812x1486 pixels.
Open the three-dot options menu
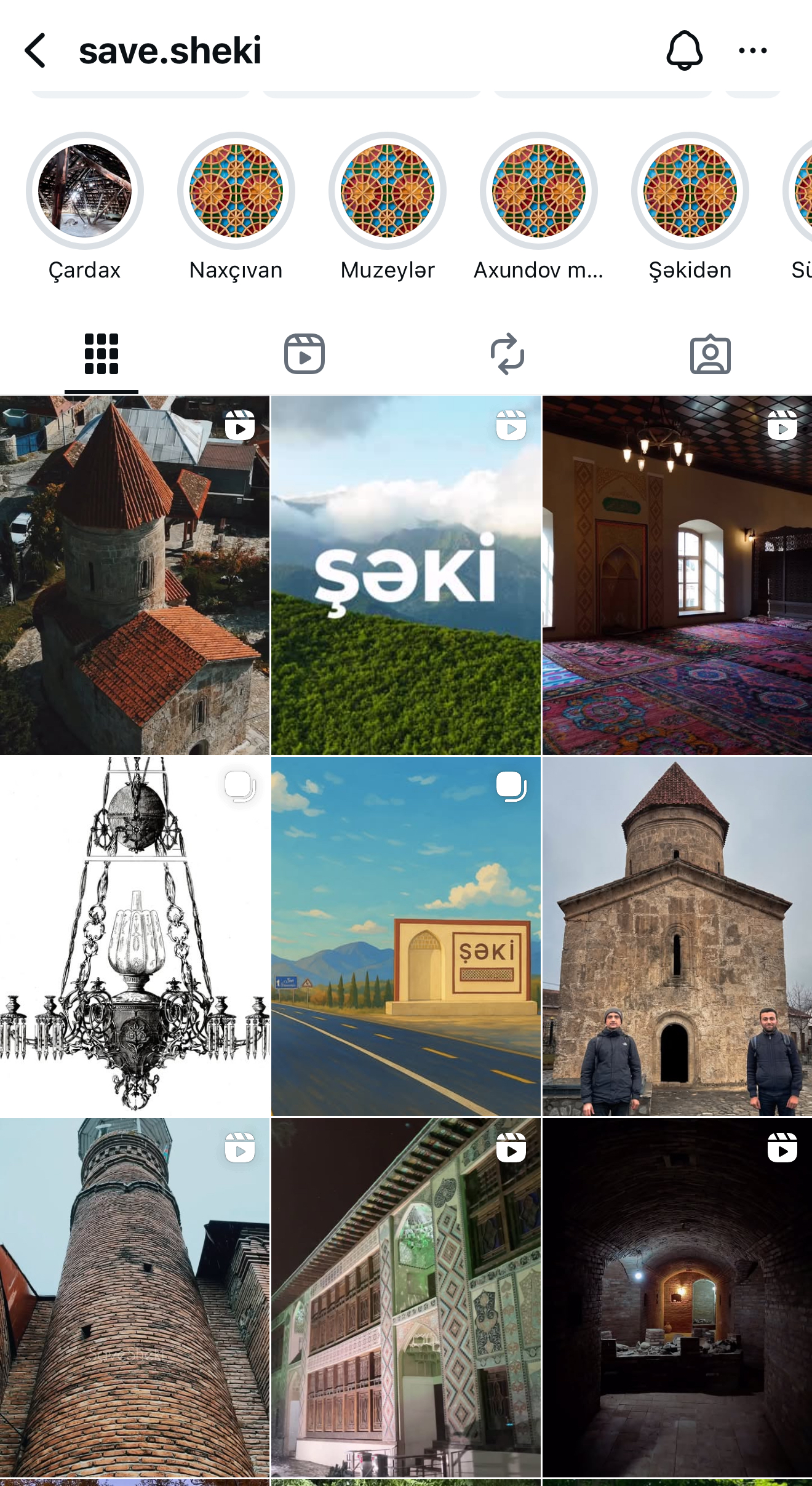752,50
